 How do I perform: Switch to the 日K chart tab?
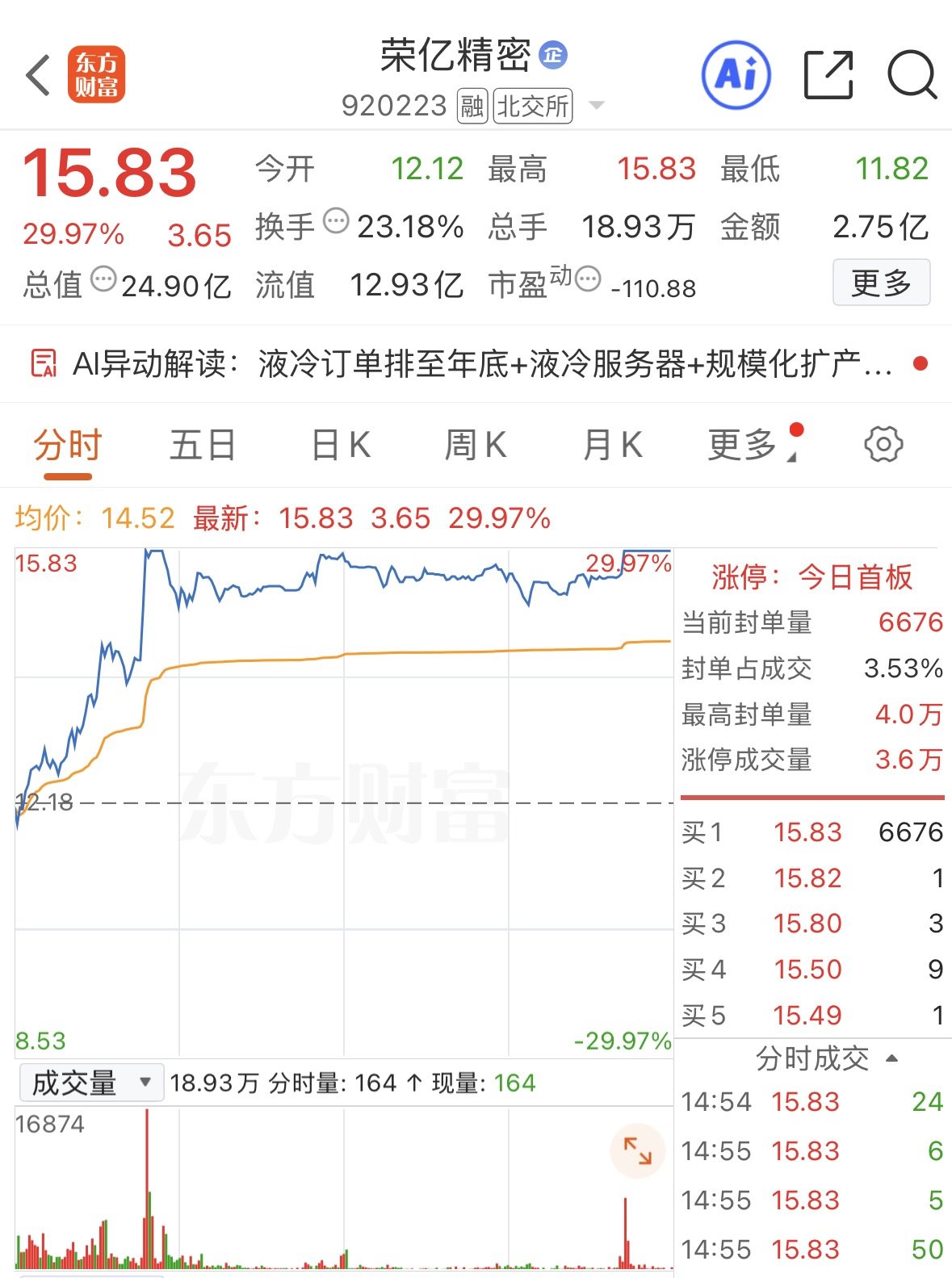click(x=341, y=445)
